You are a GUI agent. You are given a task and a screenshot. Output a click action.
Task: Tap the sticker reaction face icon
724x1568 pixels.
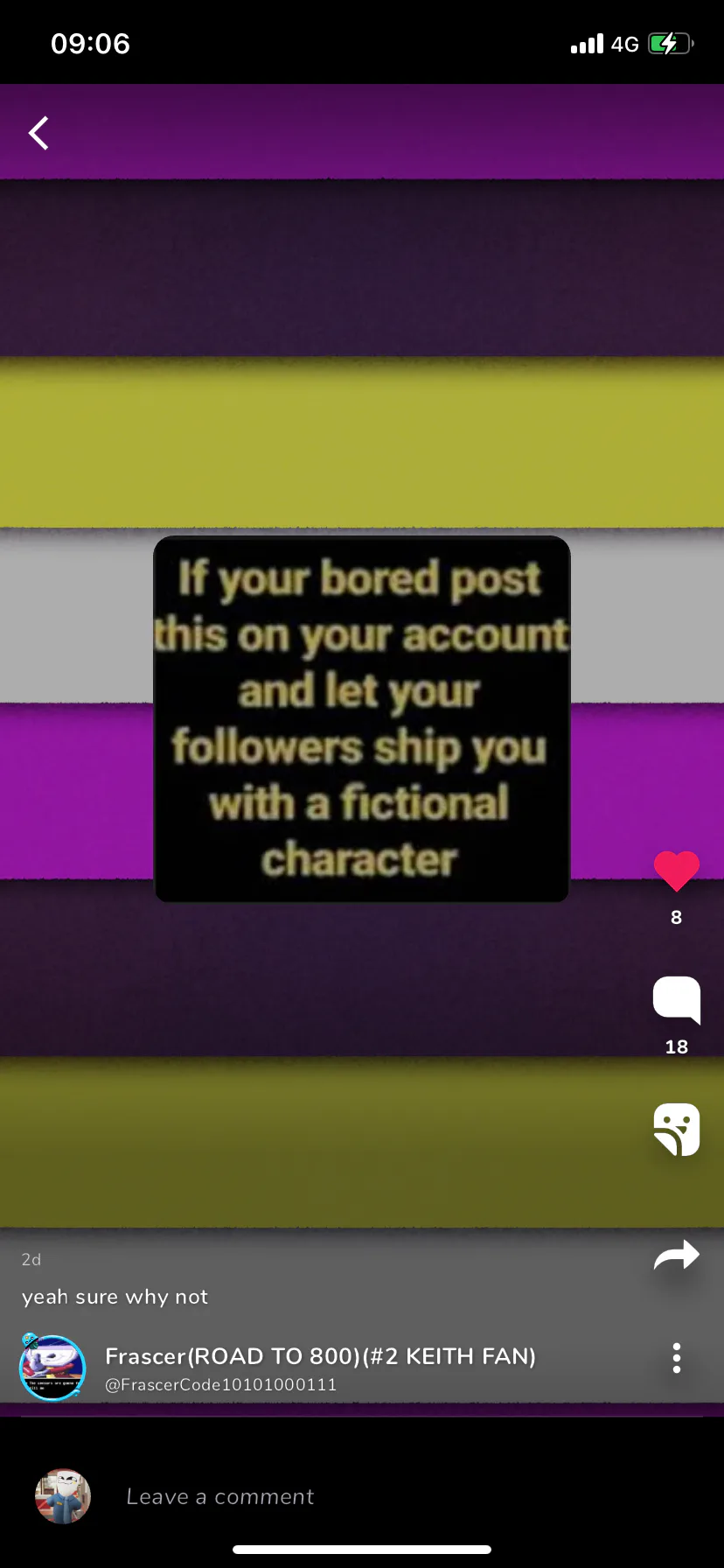(x=677, y=1130)
